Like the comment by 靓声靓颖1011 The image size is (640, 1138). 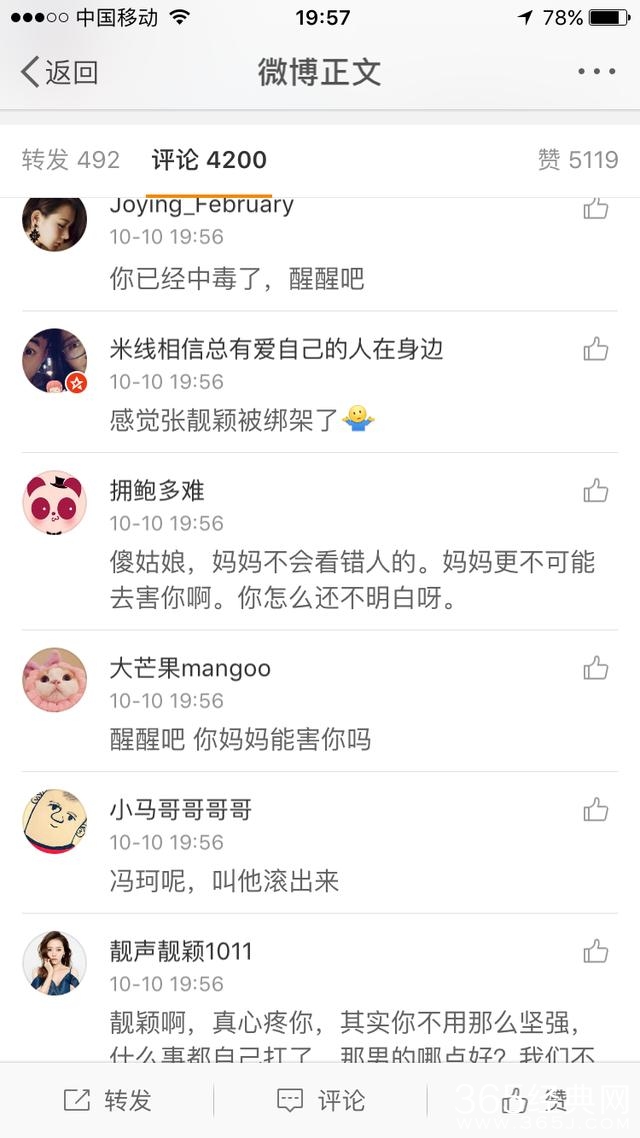pyautogui.click(x=596, y=951)
